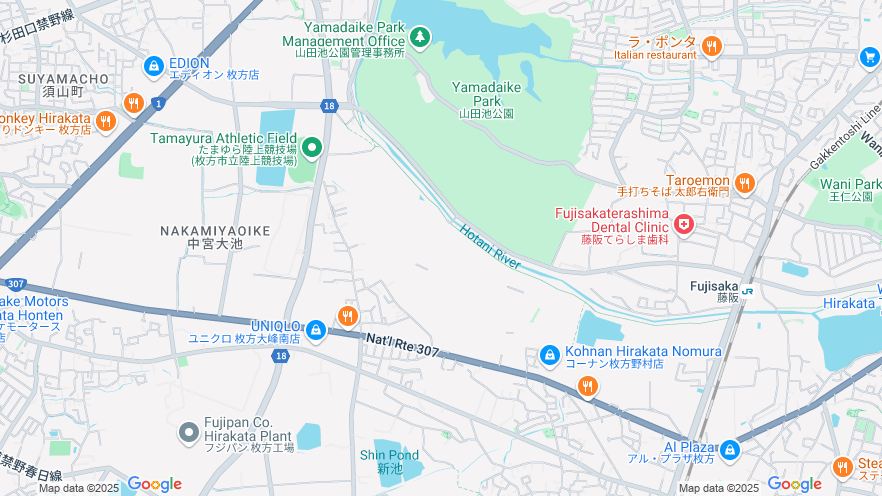The height and width of the screenshot is (496, 882).
Task: Select the Kohnan Hirakata Nomura pin
Action: (550, 354)
